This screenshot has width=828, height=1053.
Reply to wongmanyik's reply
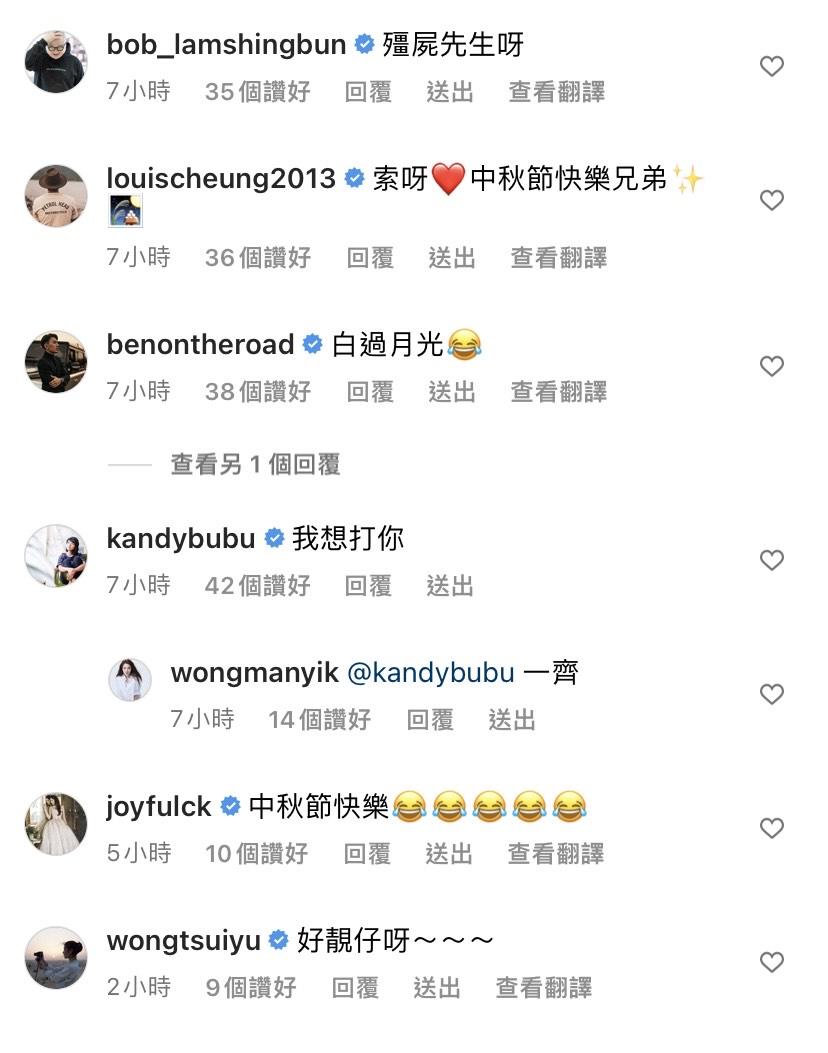430,719
